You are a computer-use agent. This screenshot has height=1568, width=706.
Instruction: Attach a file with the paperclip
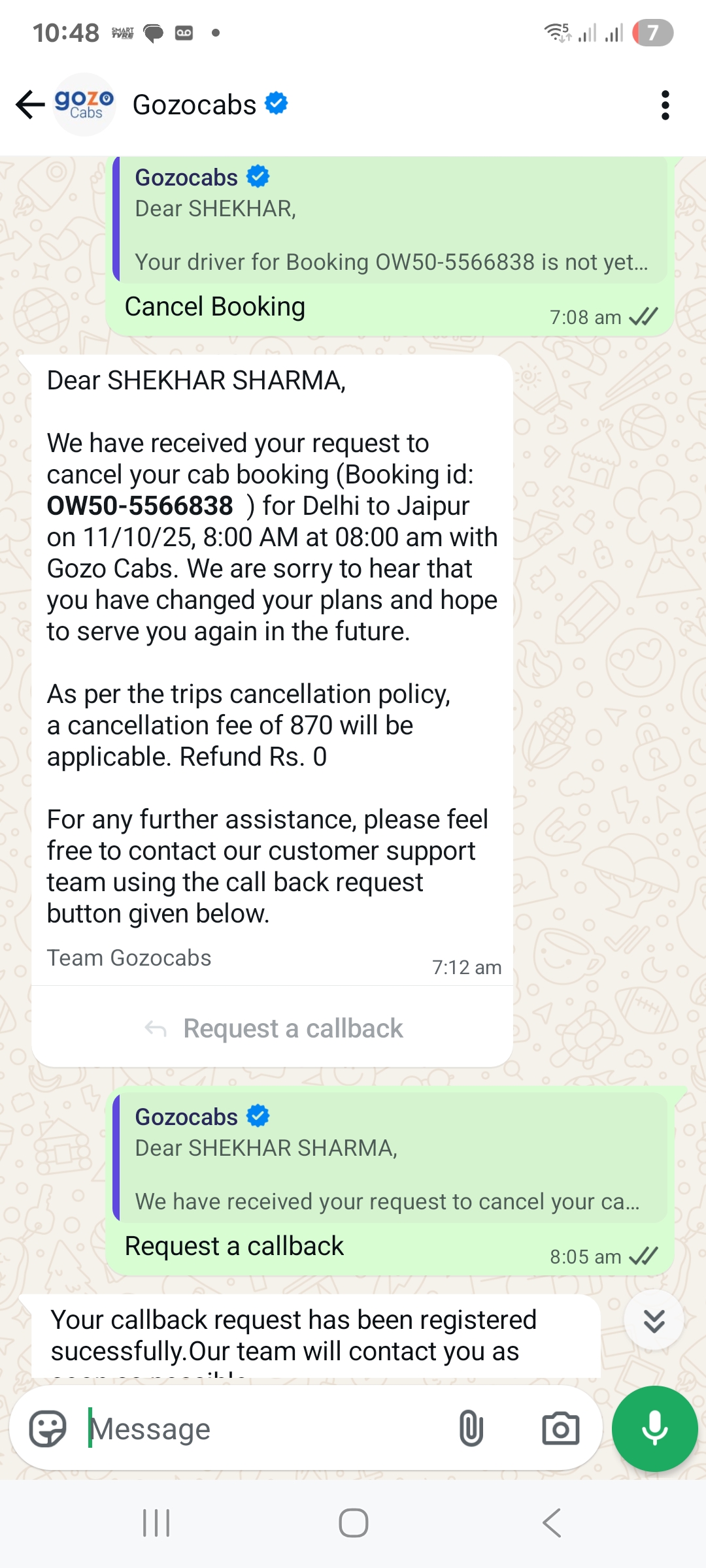pyautogui.click(x=471, y=1429)
